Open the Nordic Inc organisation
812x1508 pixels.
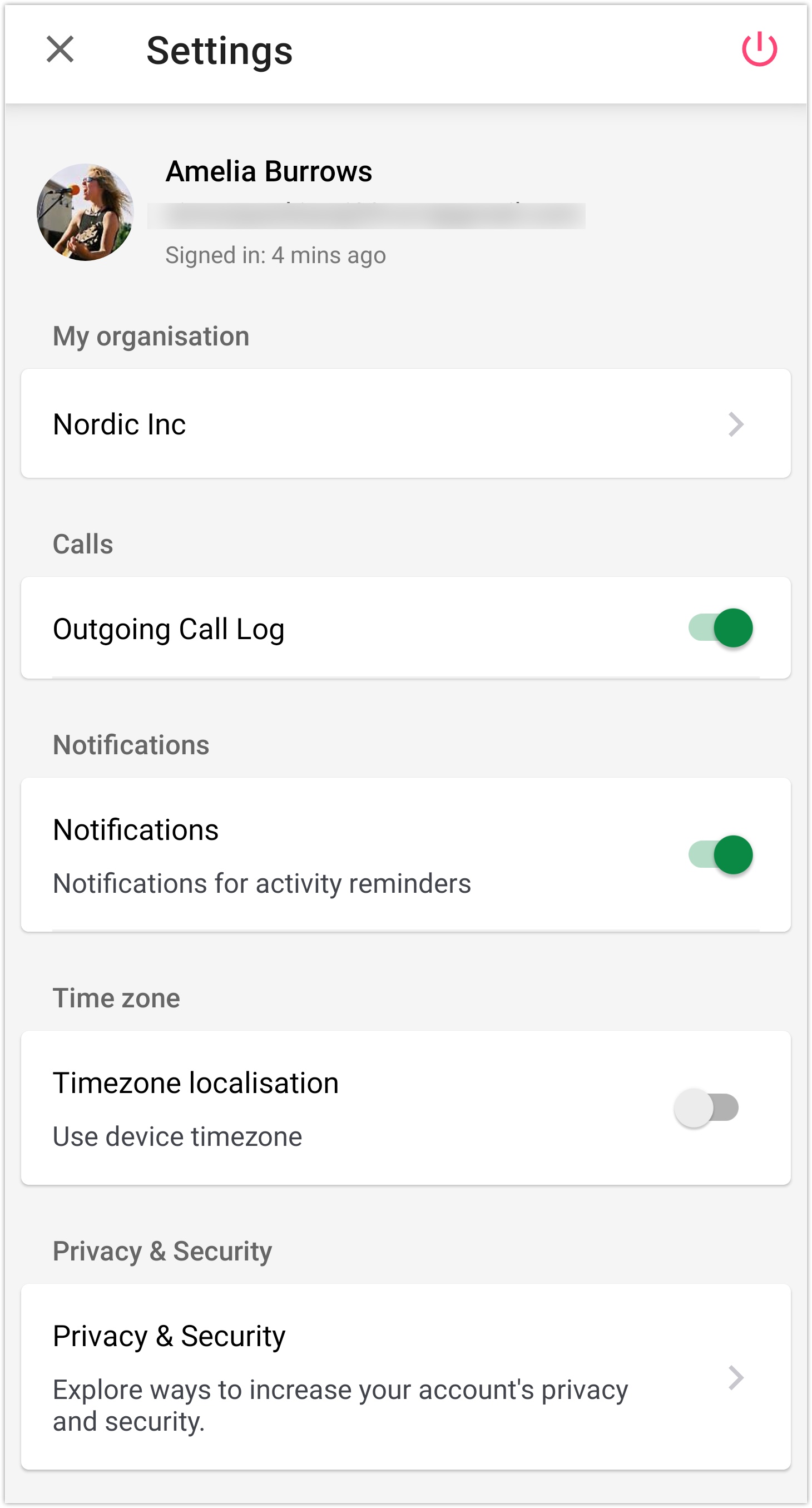click(x=405, y=424)
